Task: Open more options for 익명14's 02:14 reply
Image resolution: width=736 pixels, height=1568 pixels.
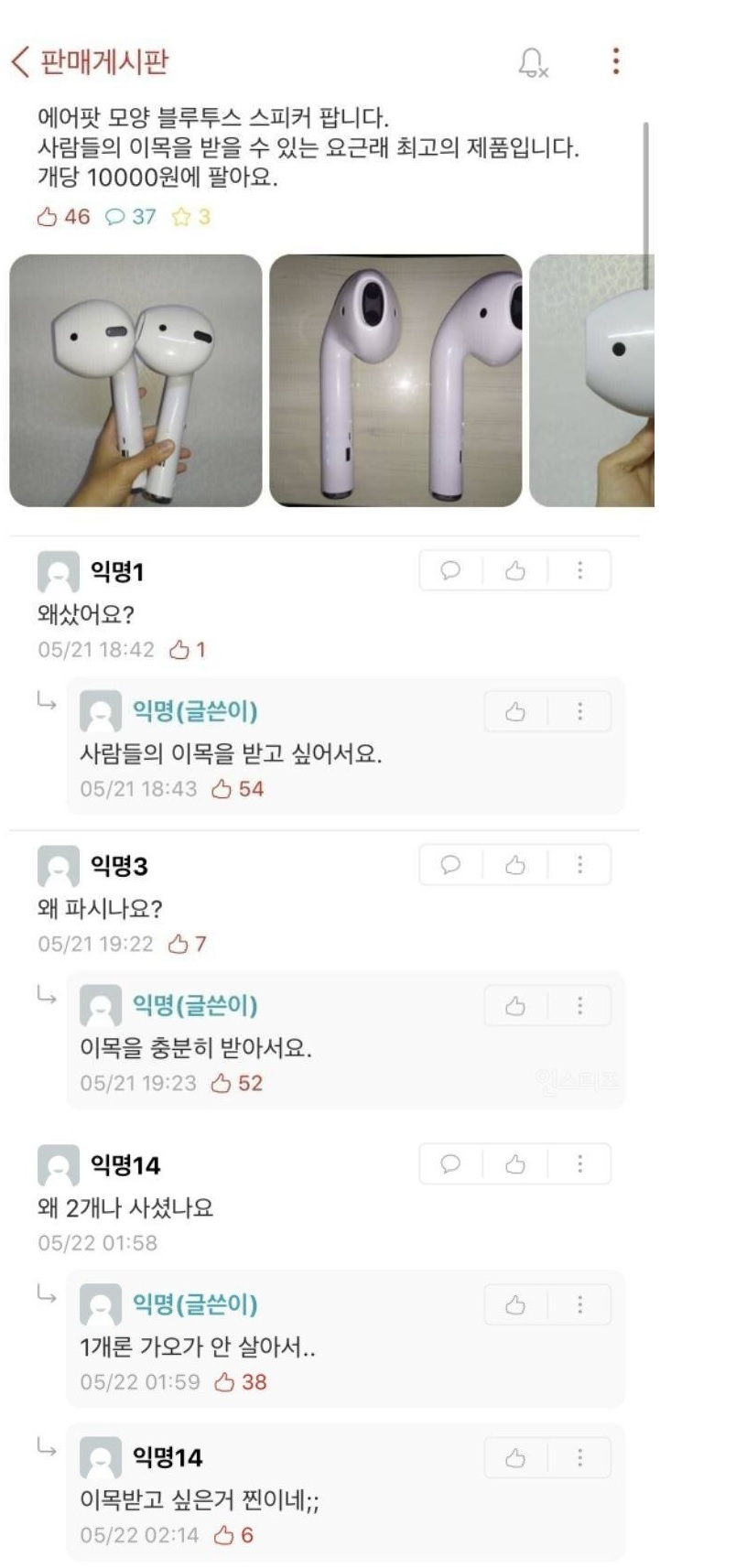Action: [579, 1458]
